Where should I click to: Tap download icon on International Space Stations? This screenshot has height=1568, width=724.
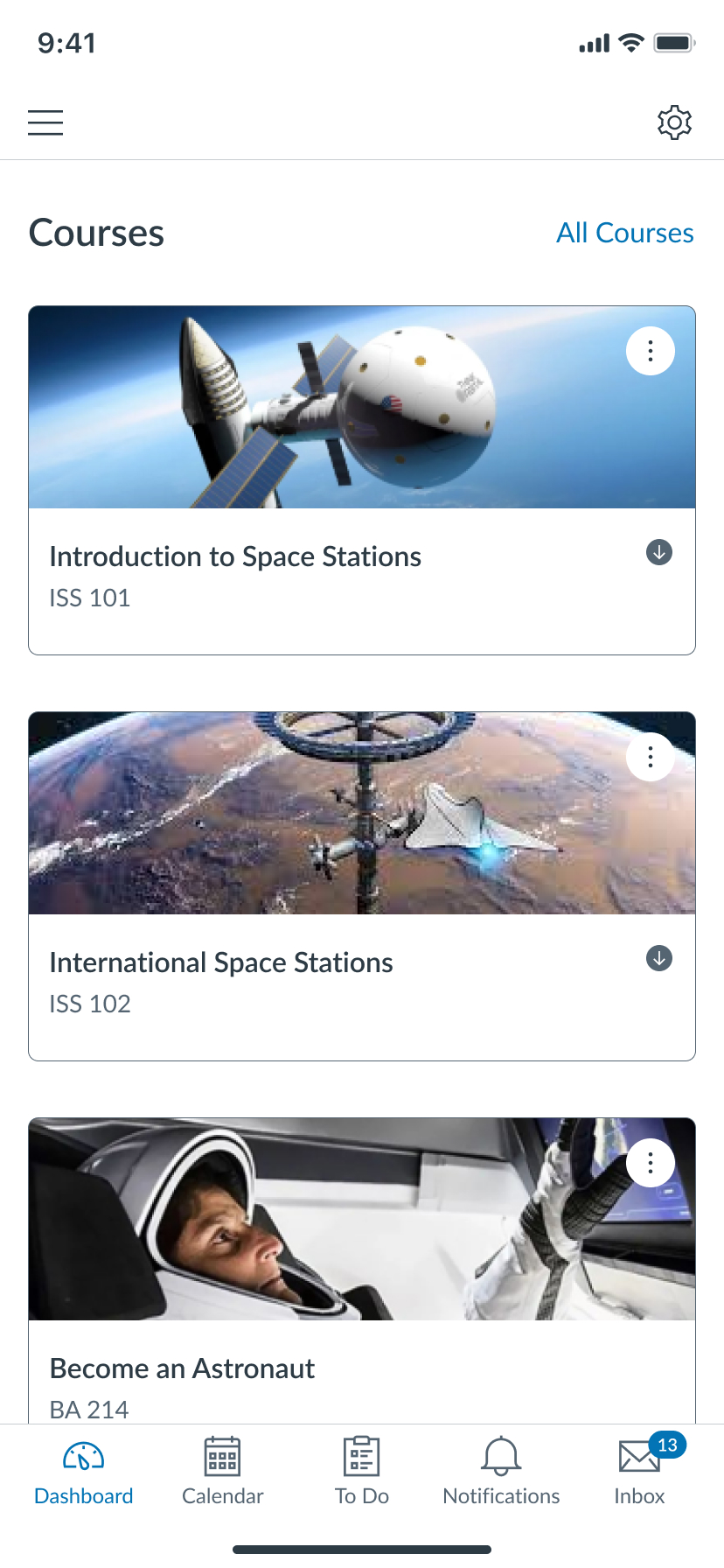coord(659,958)
